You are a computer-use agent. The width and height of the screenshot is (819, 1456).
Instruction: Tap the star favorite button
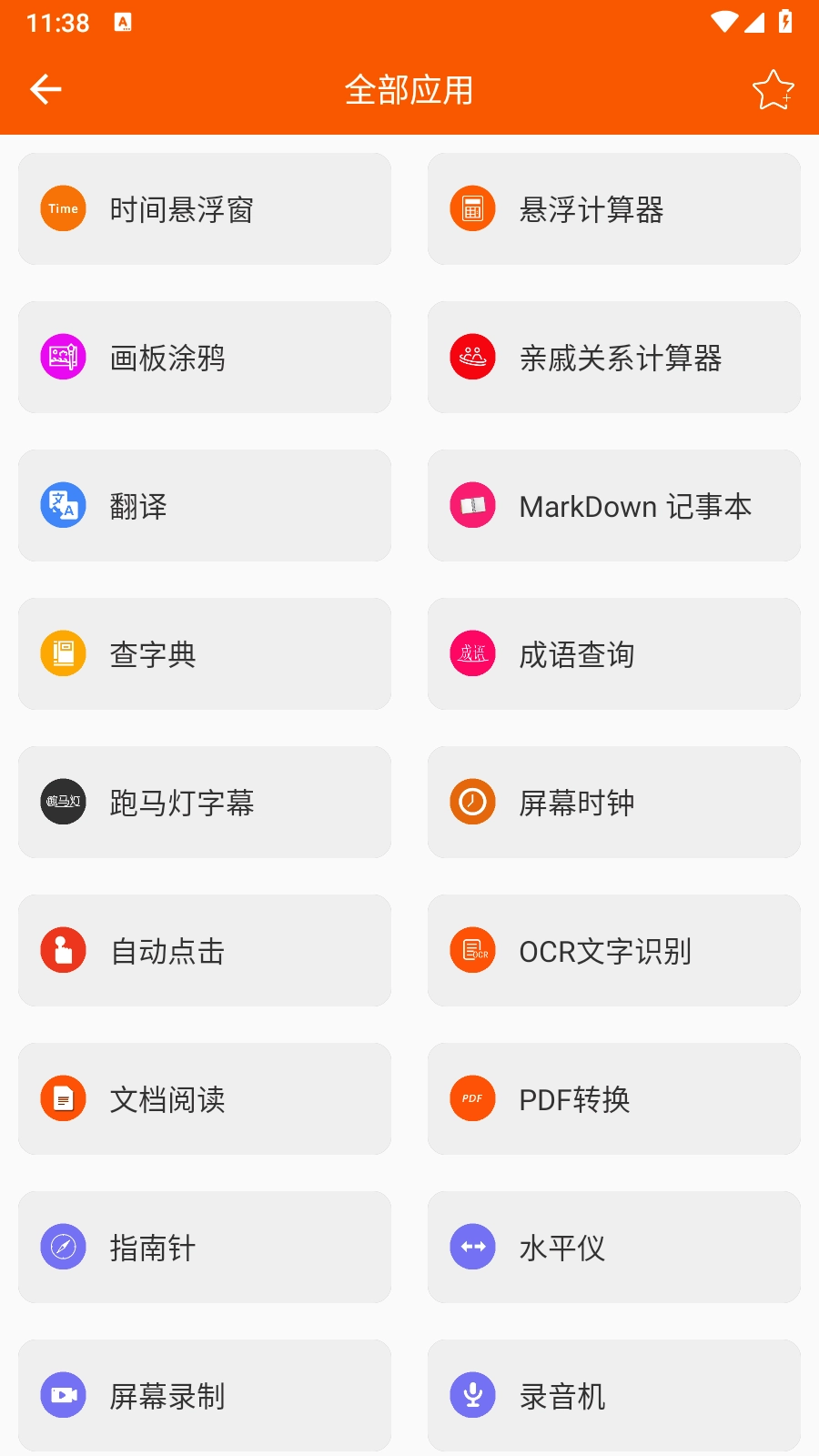pos(773,88)
